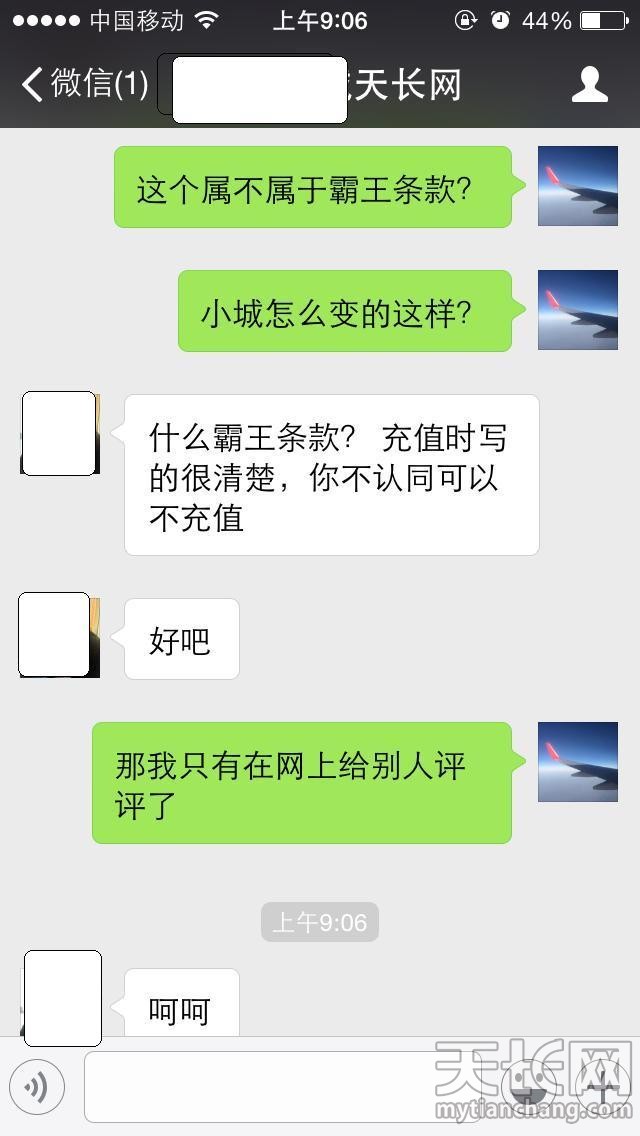Switch to voice message input
The width and height of the screenshot is (640, 1136).
(37, 1086)
